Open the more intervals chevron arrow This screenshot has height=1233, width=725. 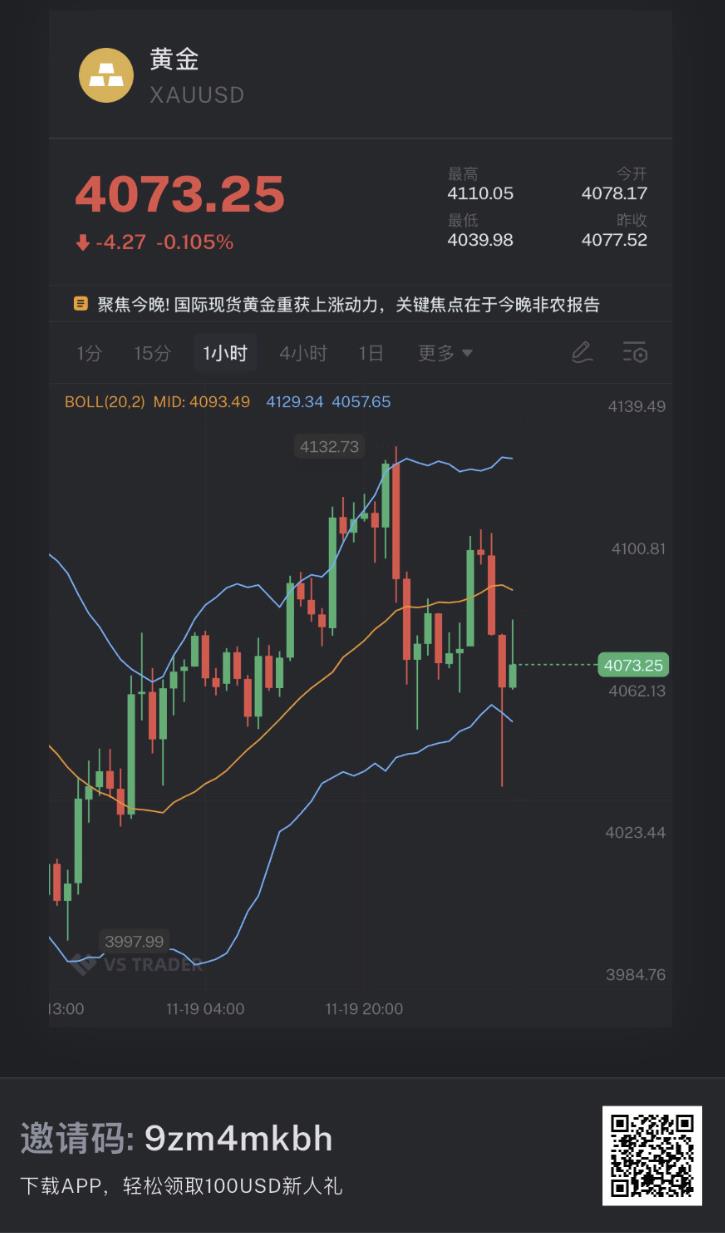click(466, 353)
